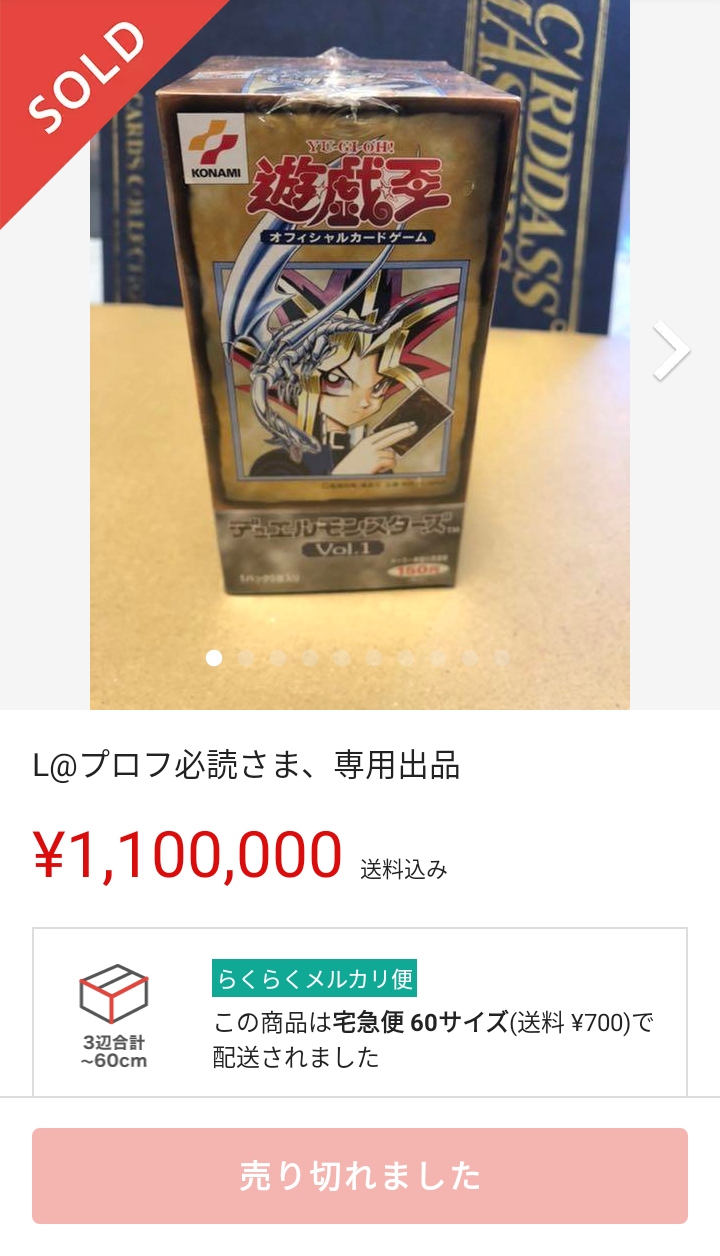Tap the sold-out 売り切れました button
This screenshot has height=1256, width=720.
[x=360, y=1176]
